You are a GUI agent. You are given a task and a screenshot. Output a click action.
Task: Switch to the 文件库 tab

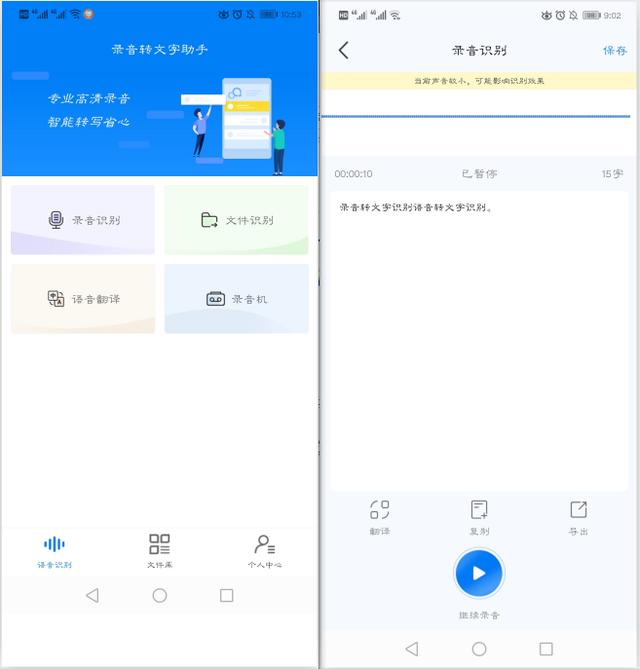click(x=160, y=550)
